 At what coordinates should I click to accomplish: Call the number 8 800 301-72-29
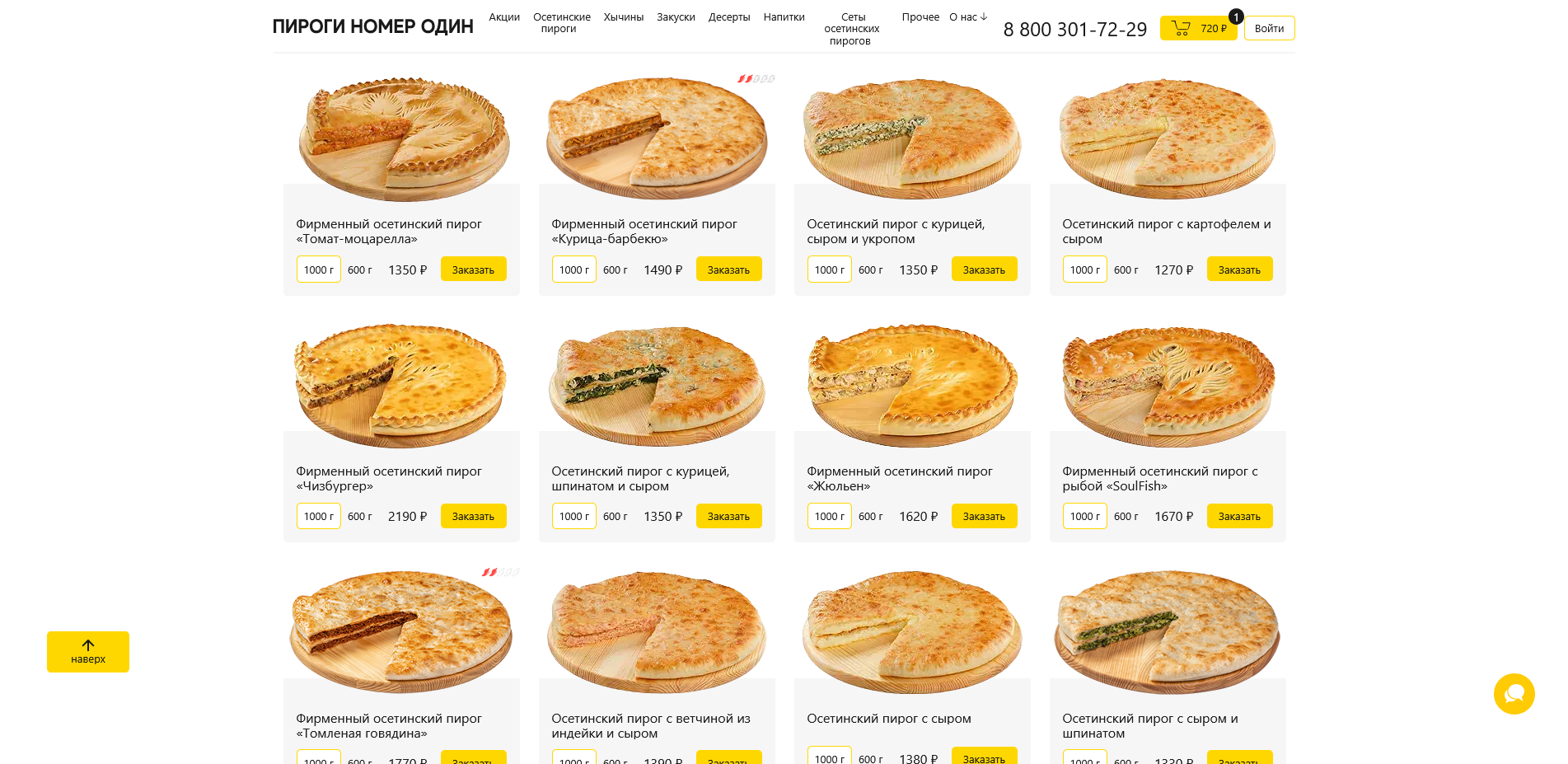coord(1074,30)
